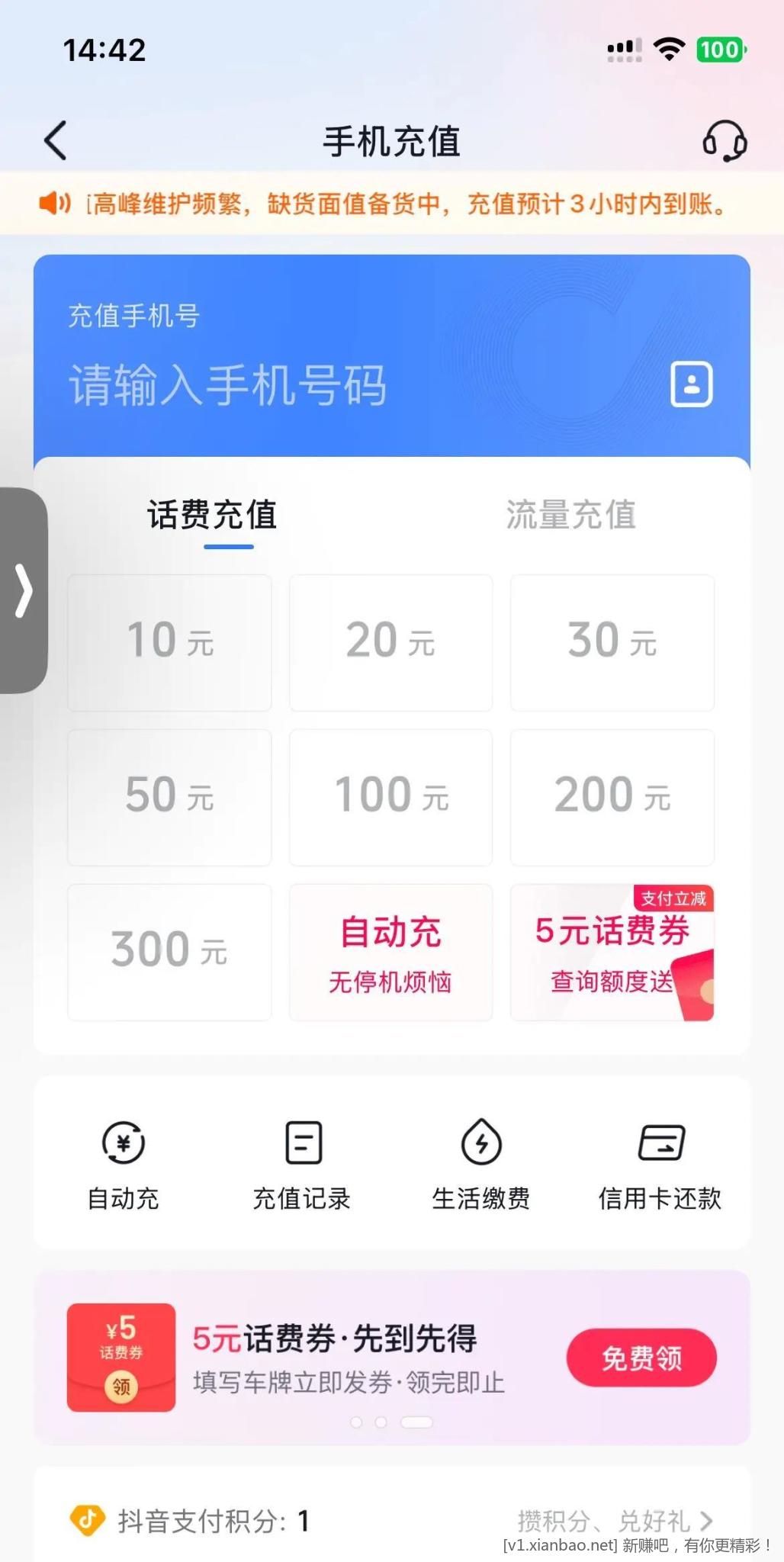Viewport: 784px width, 1562px height.
Task: Click the Douyin logo next to 抖音支付积分
Action: (x=86, y=1522)
